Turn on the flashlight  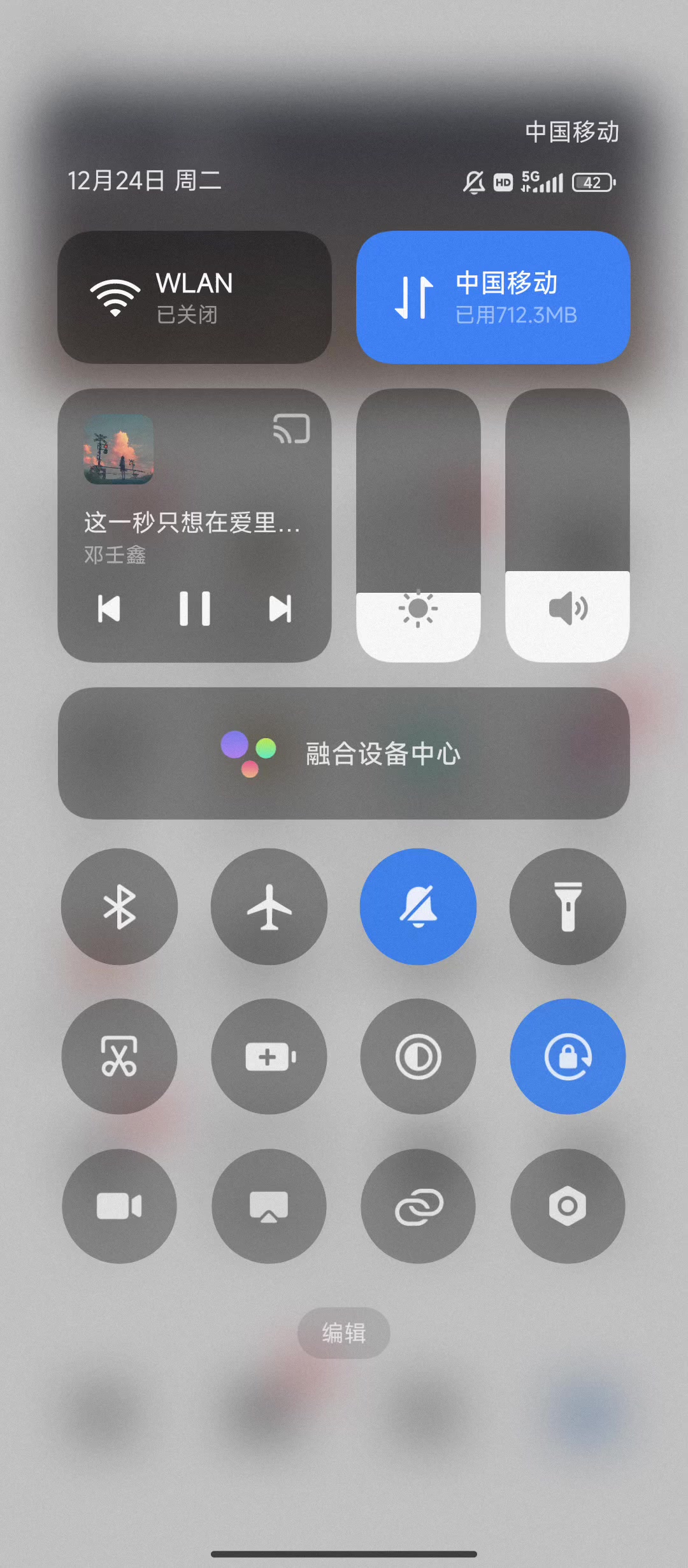pos(568,906)
